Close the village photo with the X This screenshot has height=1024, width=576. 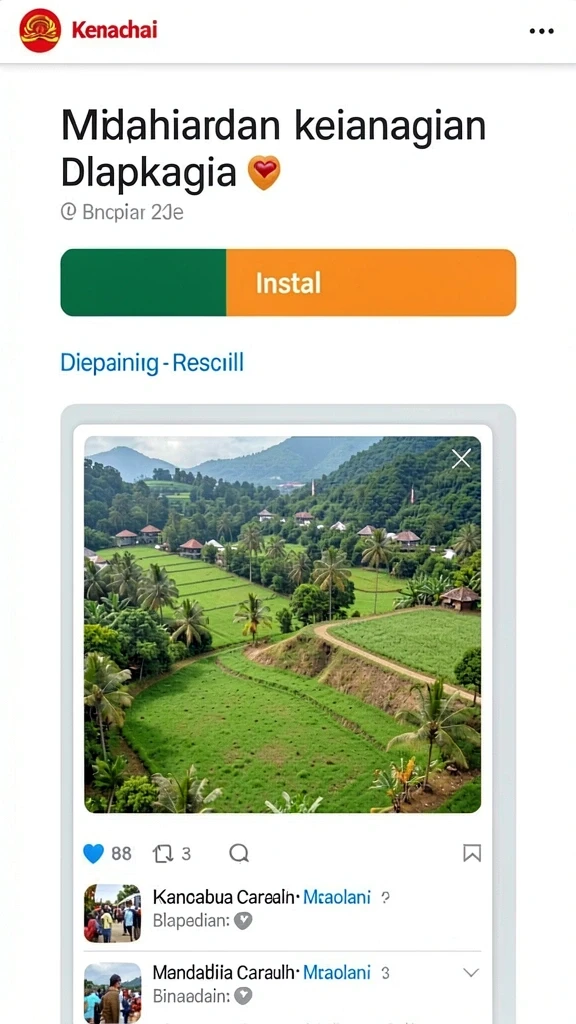coord(461,459)
